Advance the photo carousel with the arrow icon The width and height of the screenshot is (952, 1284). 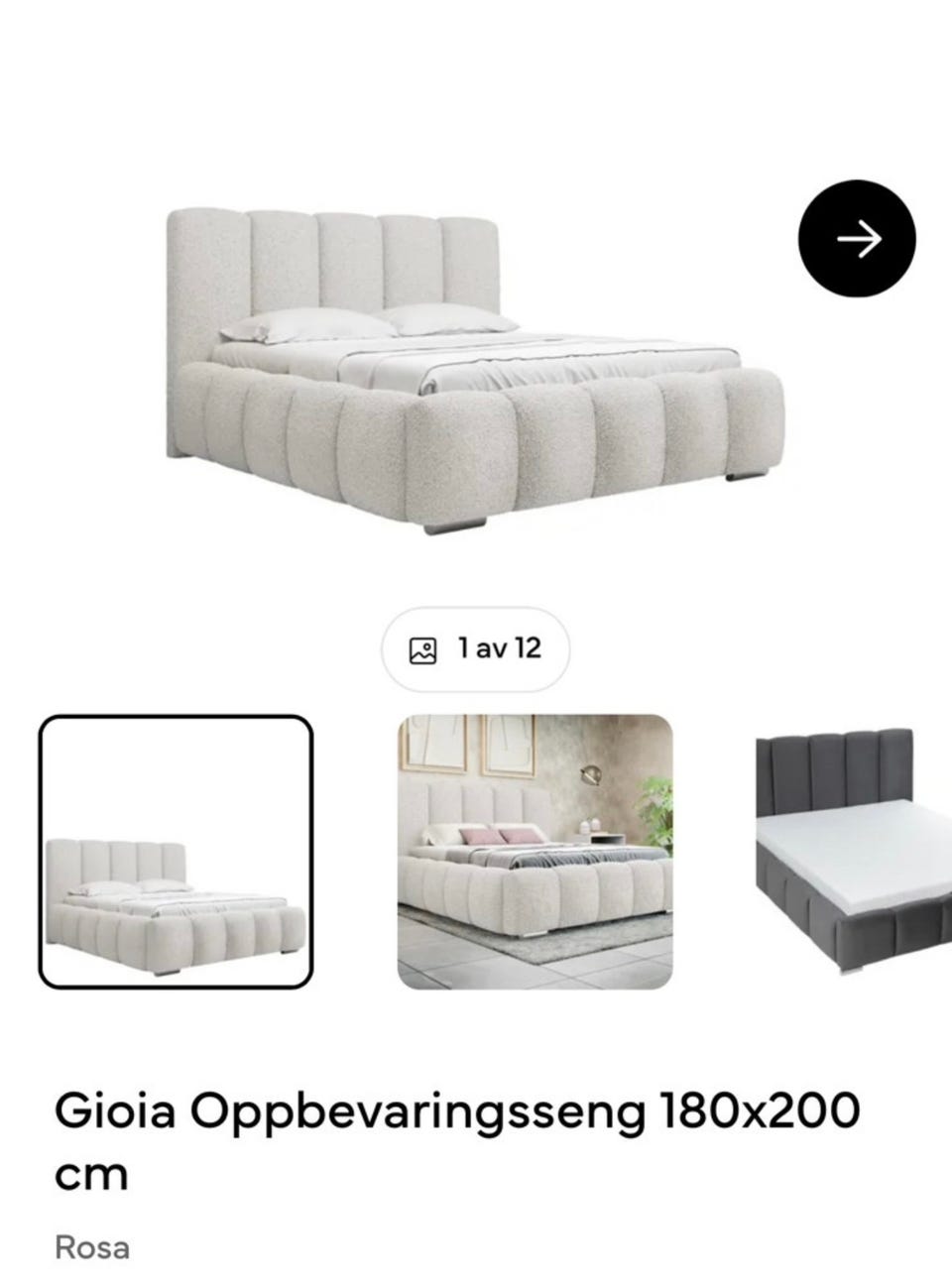click(859, 238)
